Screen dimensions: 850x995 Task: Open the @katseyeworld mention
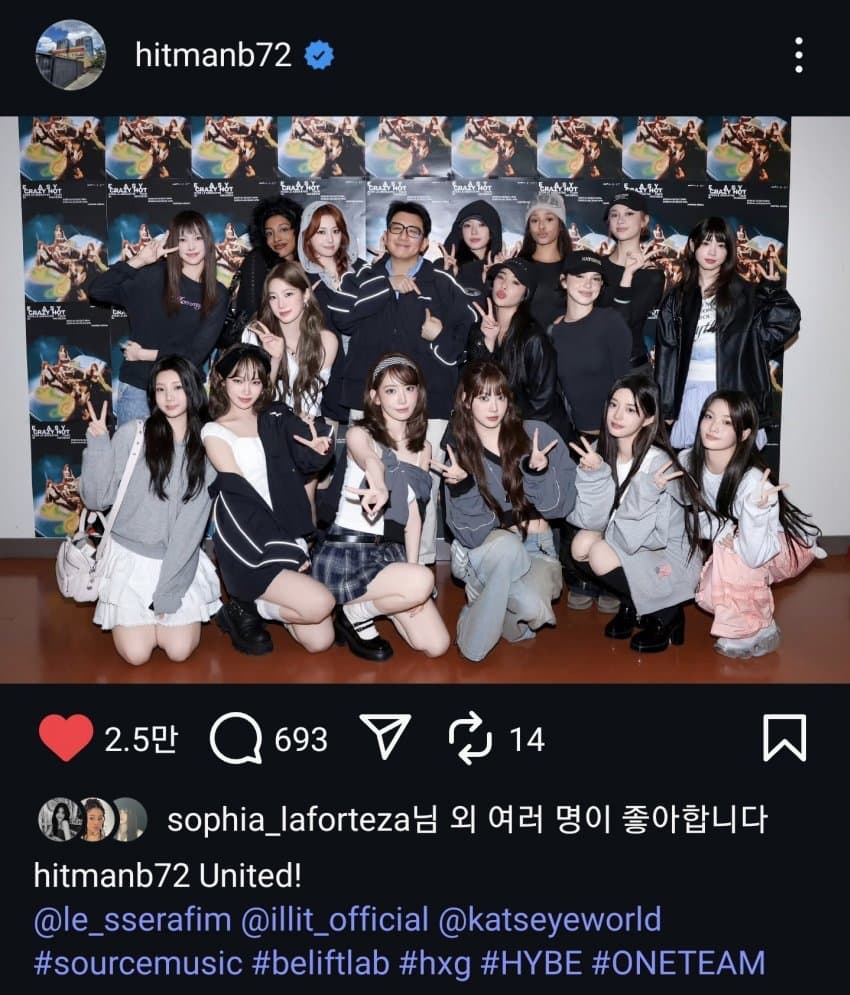click(x=548, y=919)
